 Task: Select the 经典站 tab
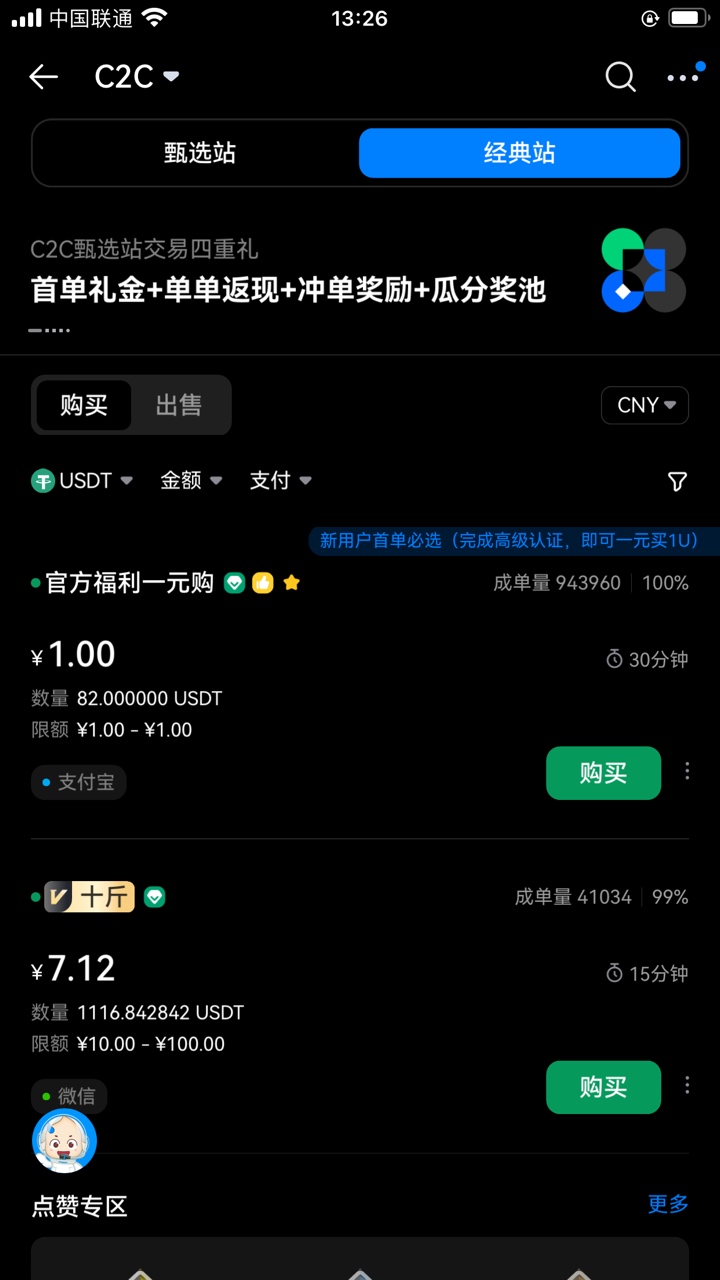pos(519,153)
